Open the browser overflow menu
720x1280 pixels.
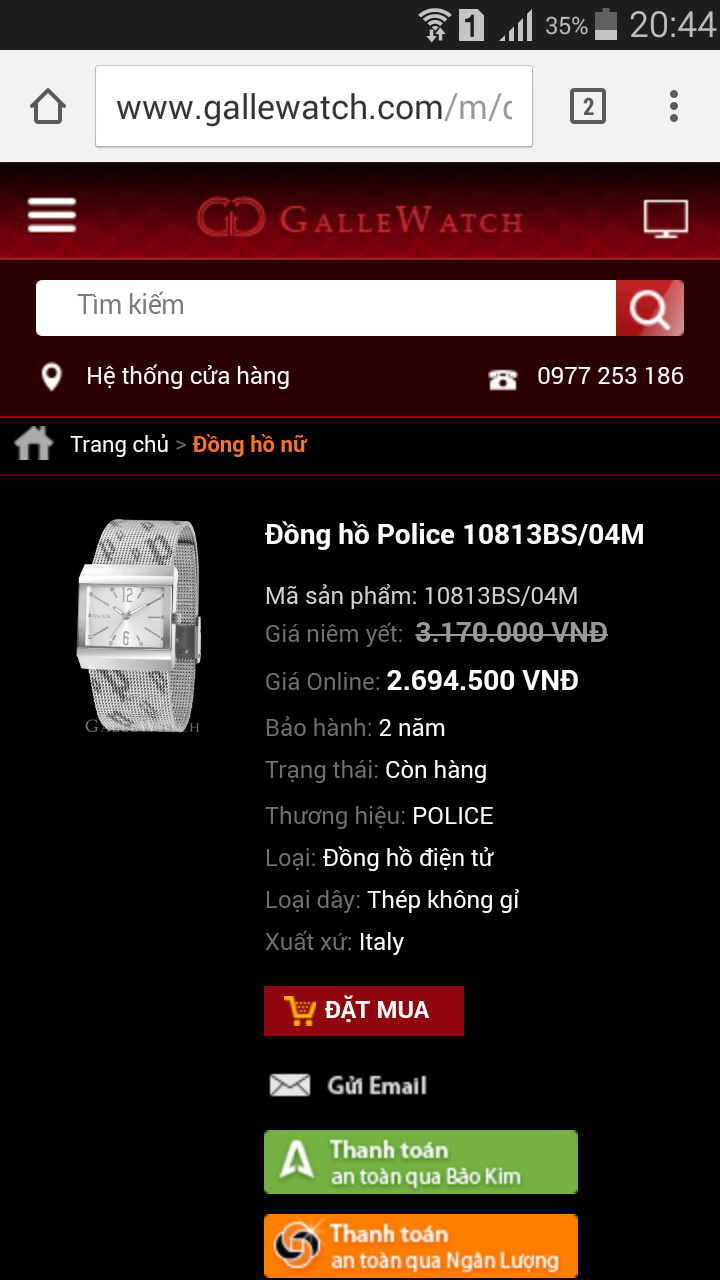[674, 106]
